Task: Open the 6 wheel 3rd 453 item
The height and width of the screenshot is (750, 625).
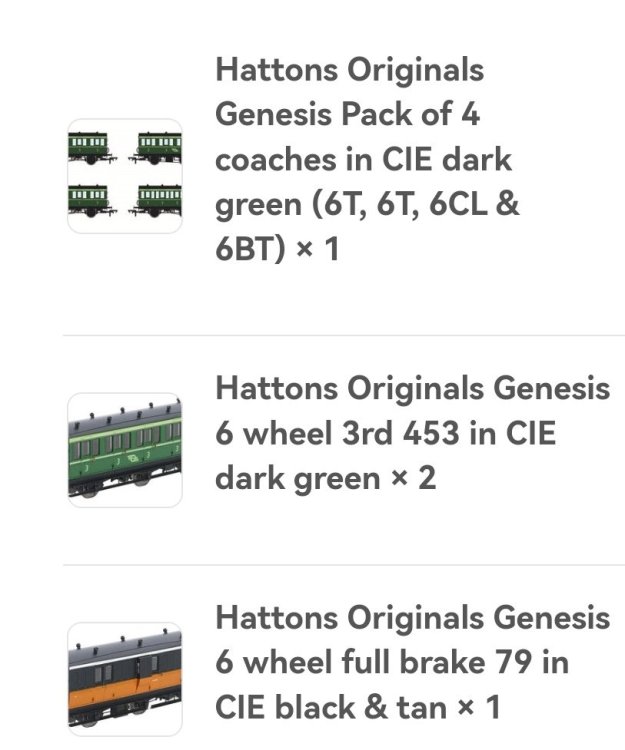Action: point(411,434)
